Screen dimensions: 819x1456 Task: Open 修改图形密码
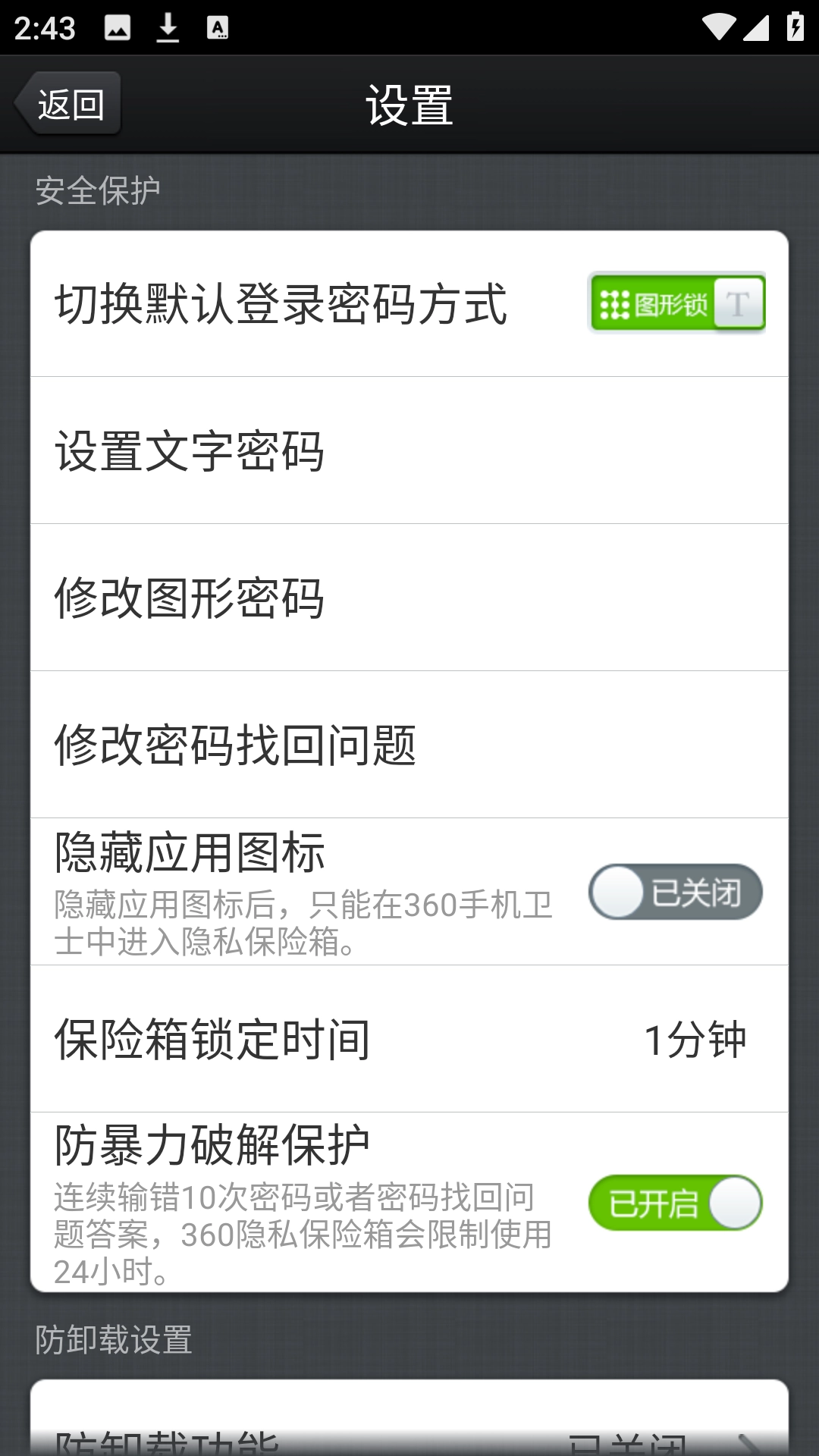(409, 598)
